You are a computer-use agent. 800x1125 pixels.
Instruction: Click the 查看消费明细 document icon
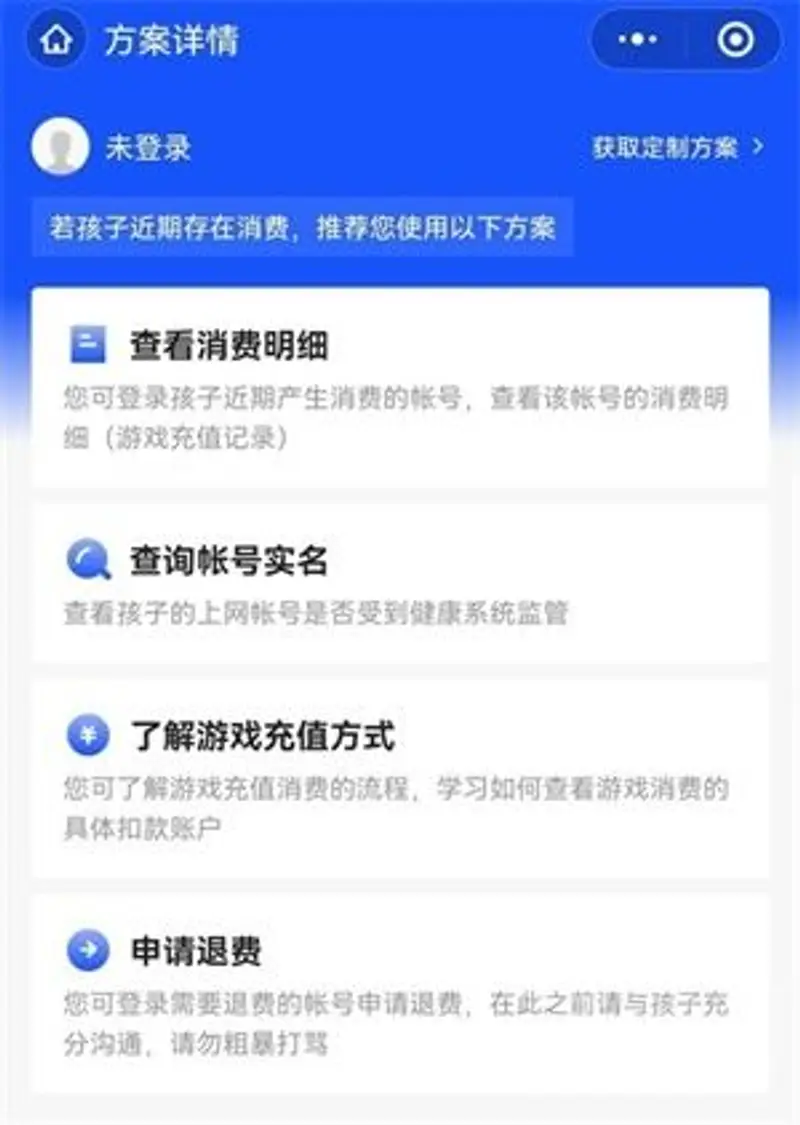tap(87, 342)
